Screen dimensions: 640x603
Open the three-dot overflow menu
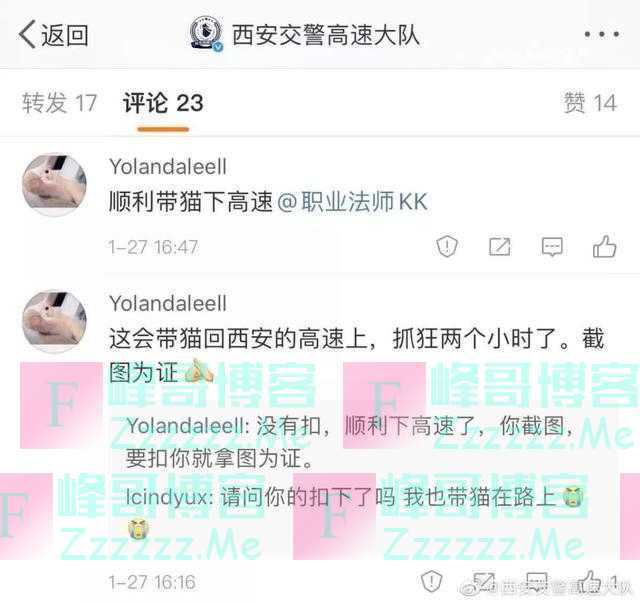click(x=601, y=35)
